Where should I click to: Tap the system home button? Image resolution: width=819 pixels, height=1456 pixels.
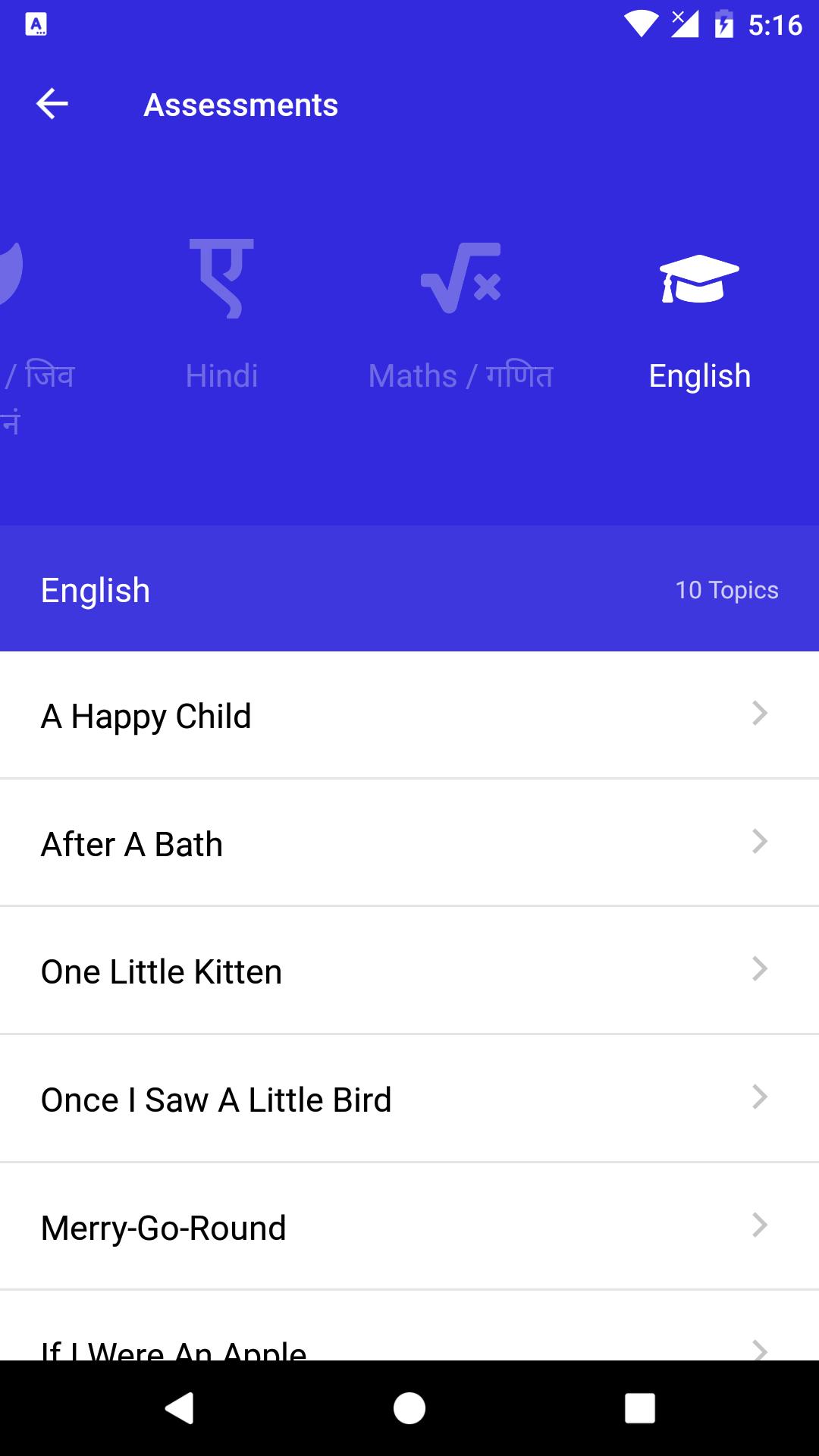coord(409,1408)
